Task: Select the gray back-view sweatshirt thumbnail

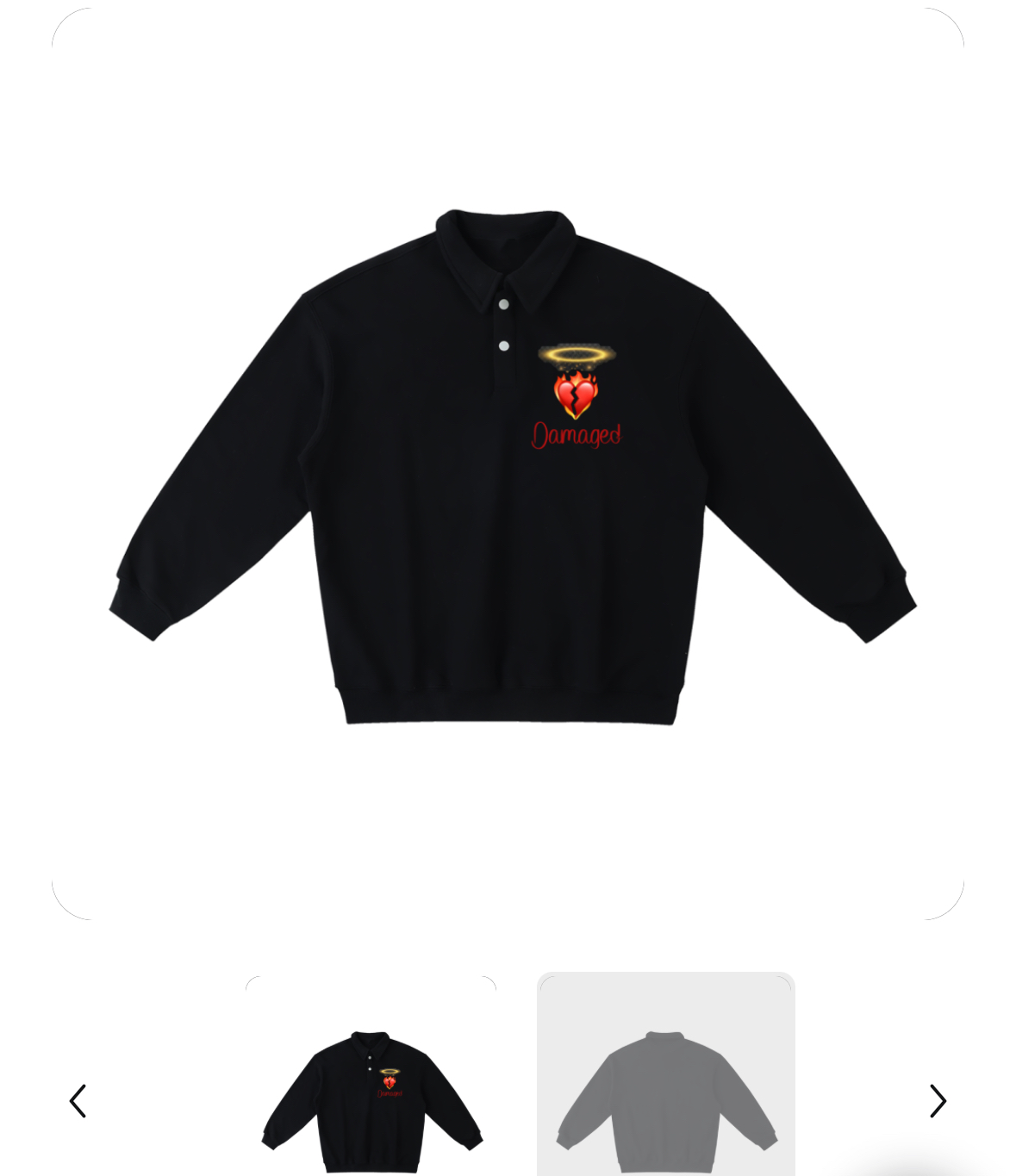Action: pyautogui.click(x=665, y=1087)
